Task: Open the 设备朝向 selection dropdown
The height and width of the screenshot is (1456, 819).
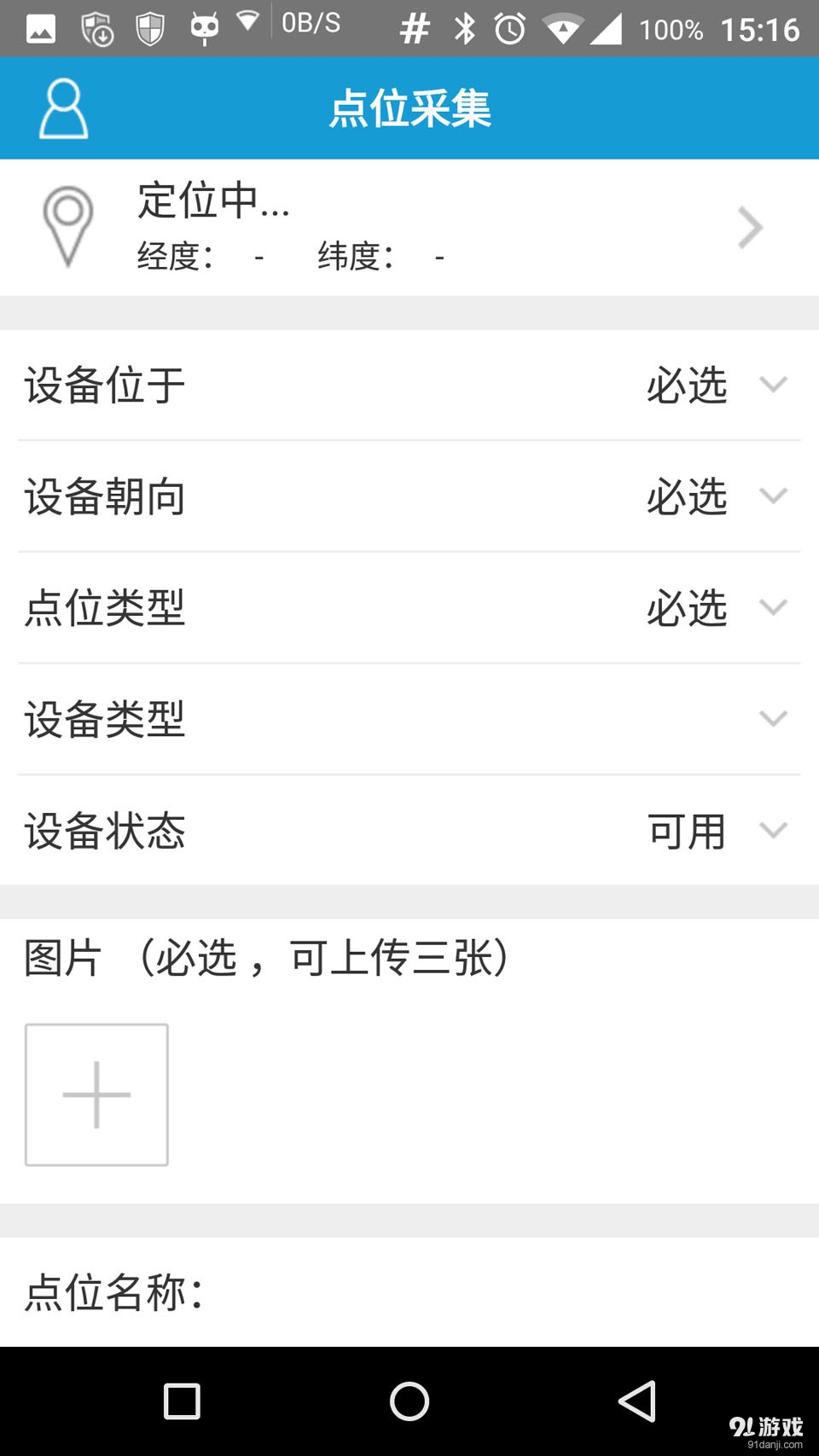Action: click(773, 496)
